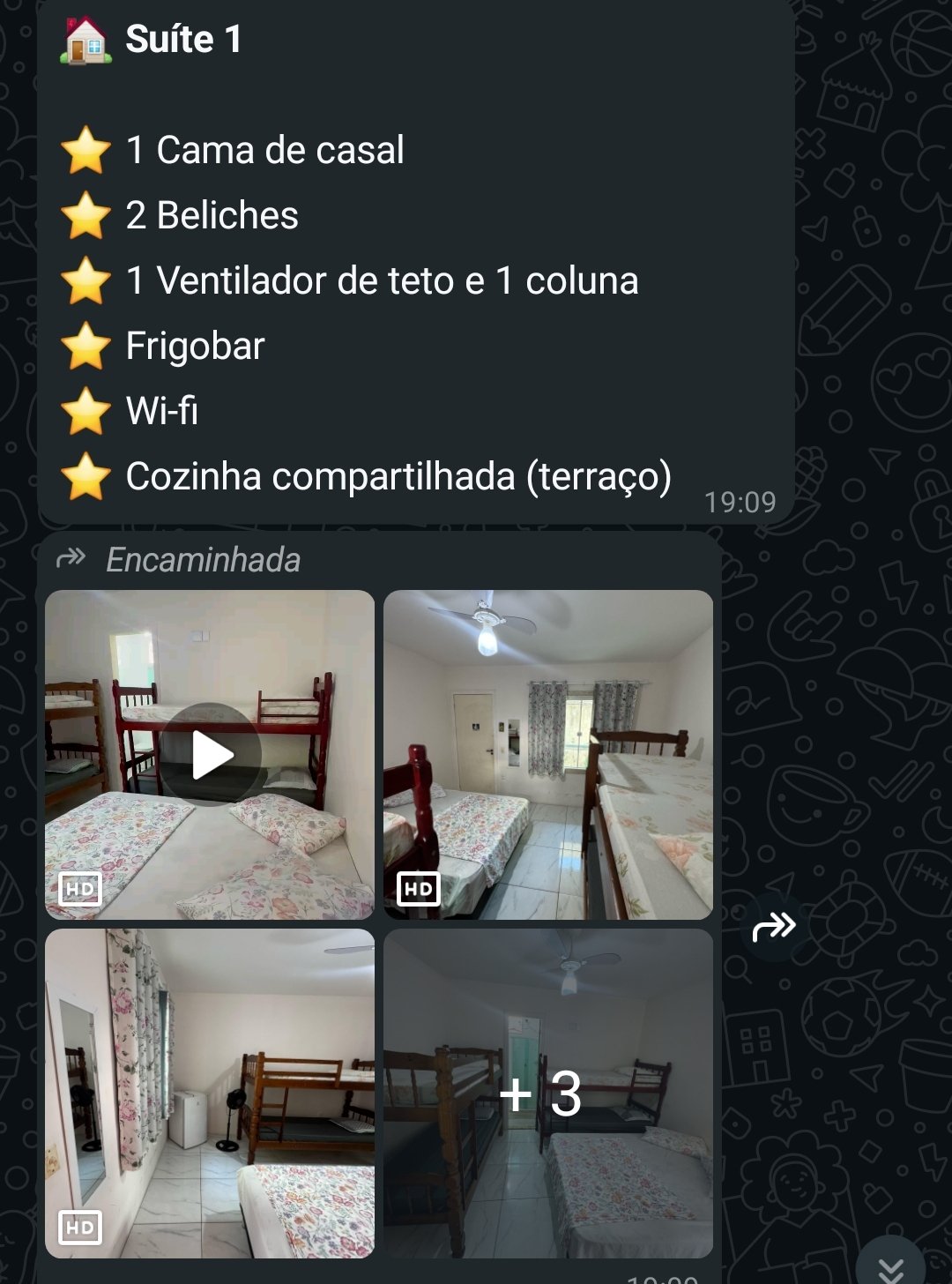Play the Suíte 1 room video

click(x=212, y=754)
